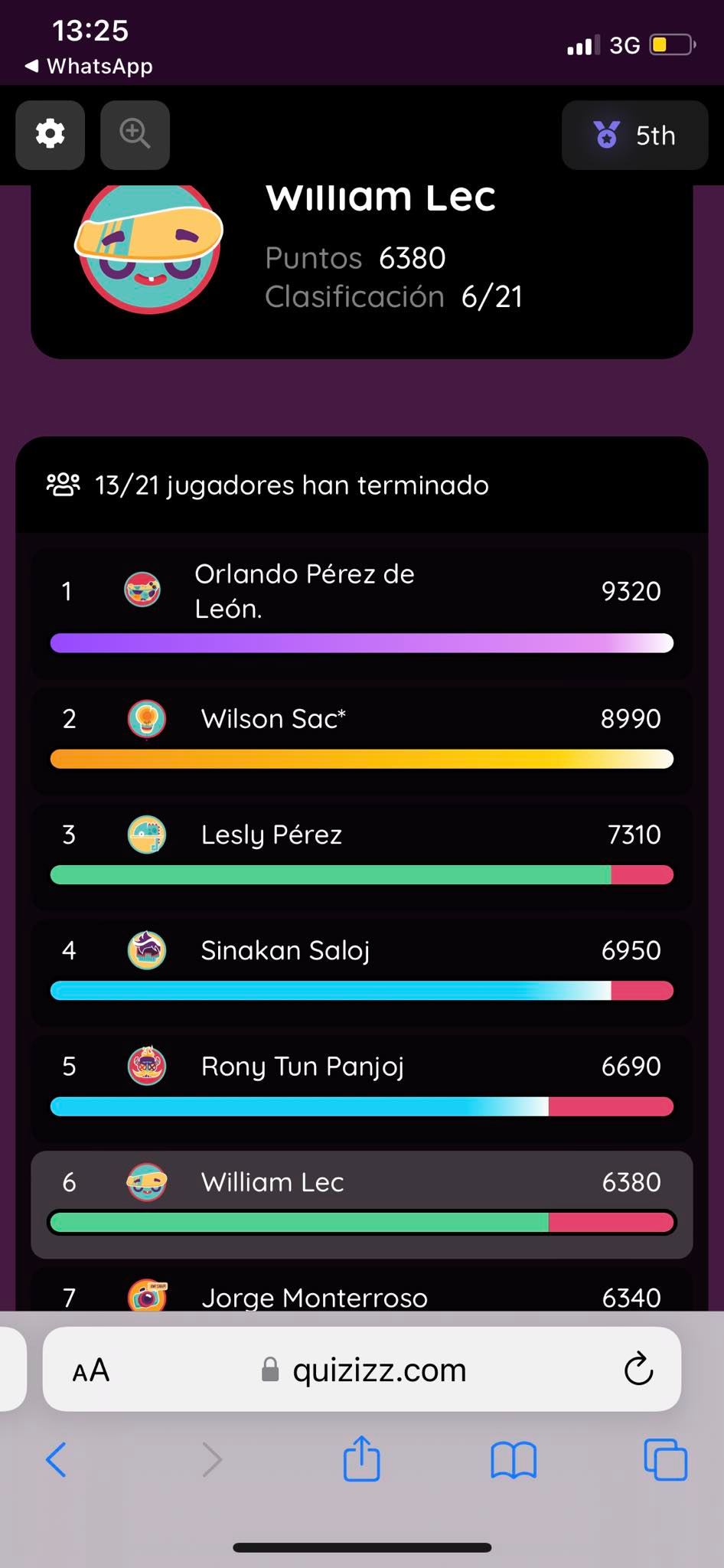Open the AA reader options in Safari
The image size is (724, 1568).
click(91, 1370)
